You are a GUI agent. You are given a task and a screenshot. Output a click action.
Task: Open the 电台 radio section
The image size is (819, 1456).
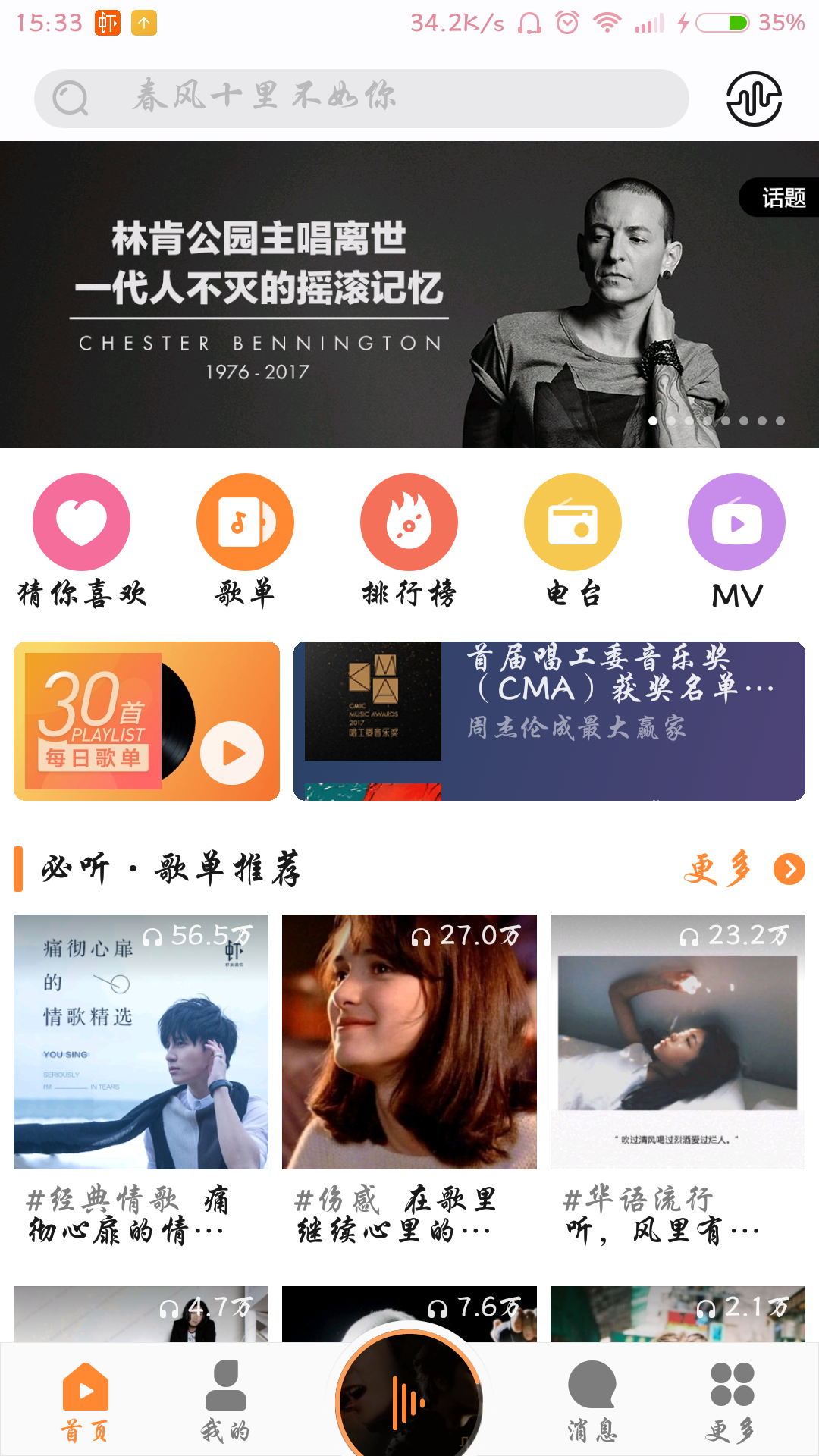coord(573,522)
